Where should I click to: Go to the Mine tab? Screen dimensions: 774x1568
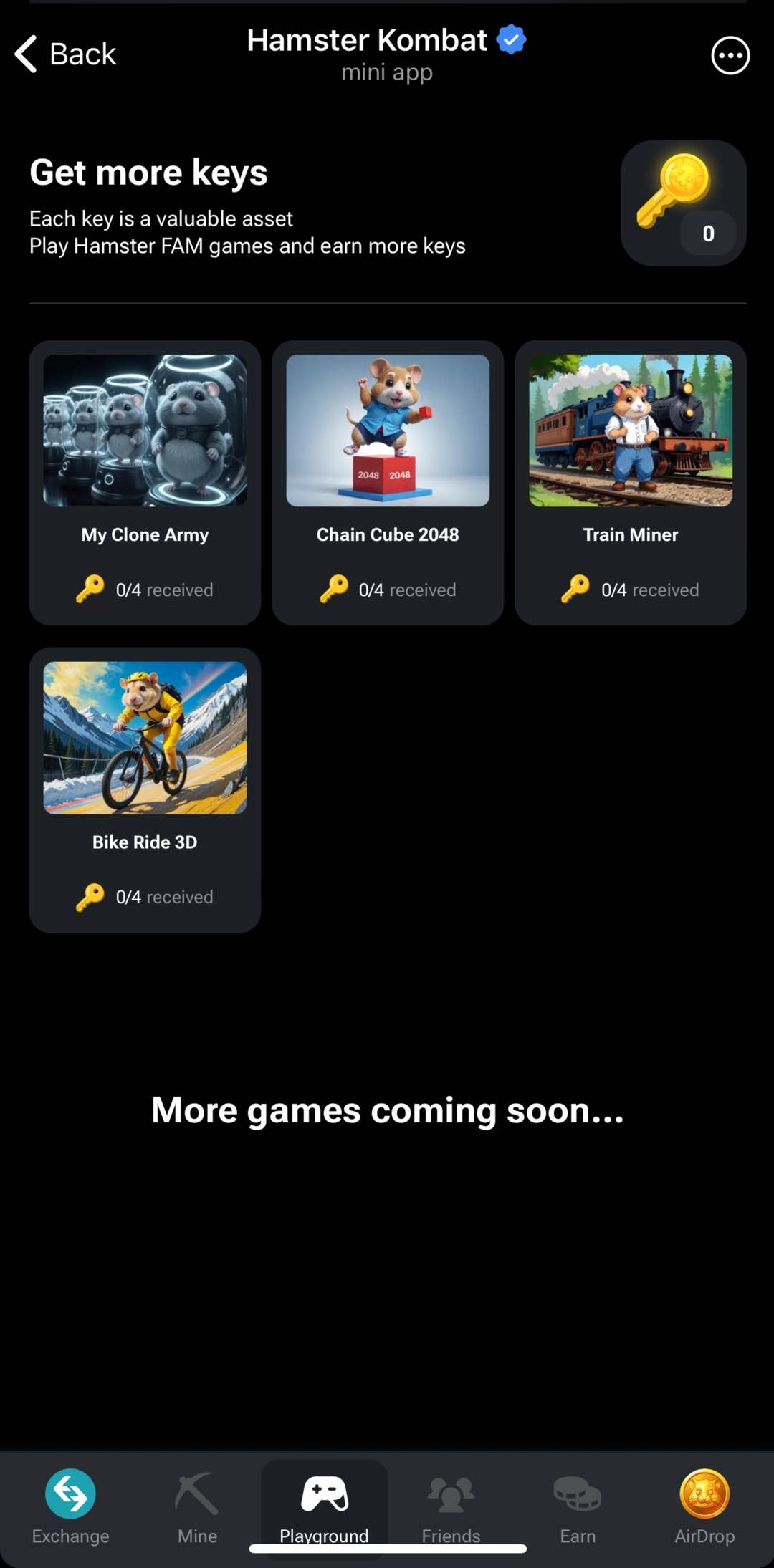(x=197, y=1506)
